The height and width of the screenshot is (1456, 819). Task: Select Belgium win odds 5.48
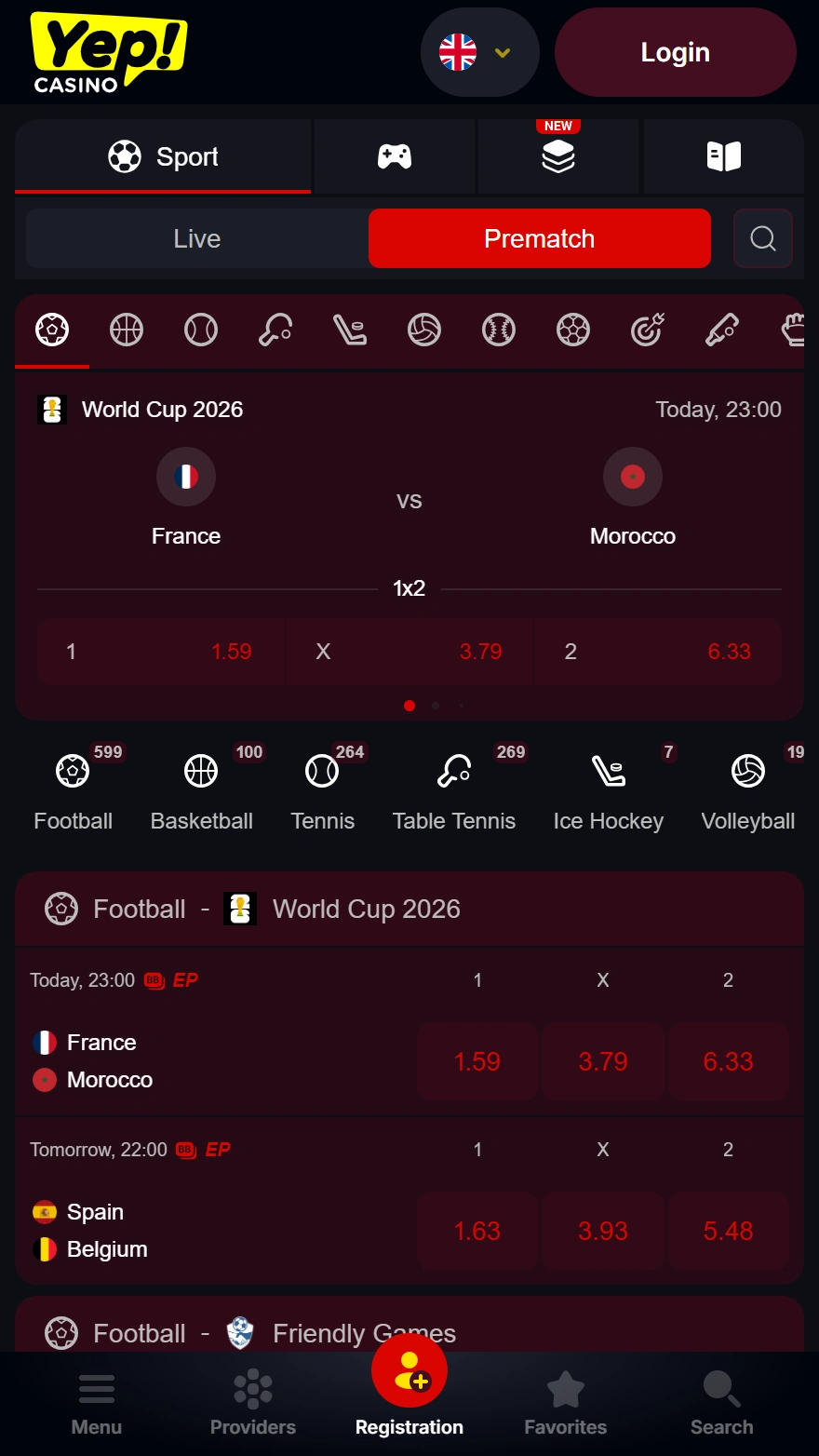(x=729, y=1231)
